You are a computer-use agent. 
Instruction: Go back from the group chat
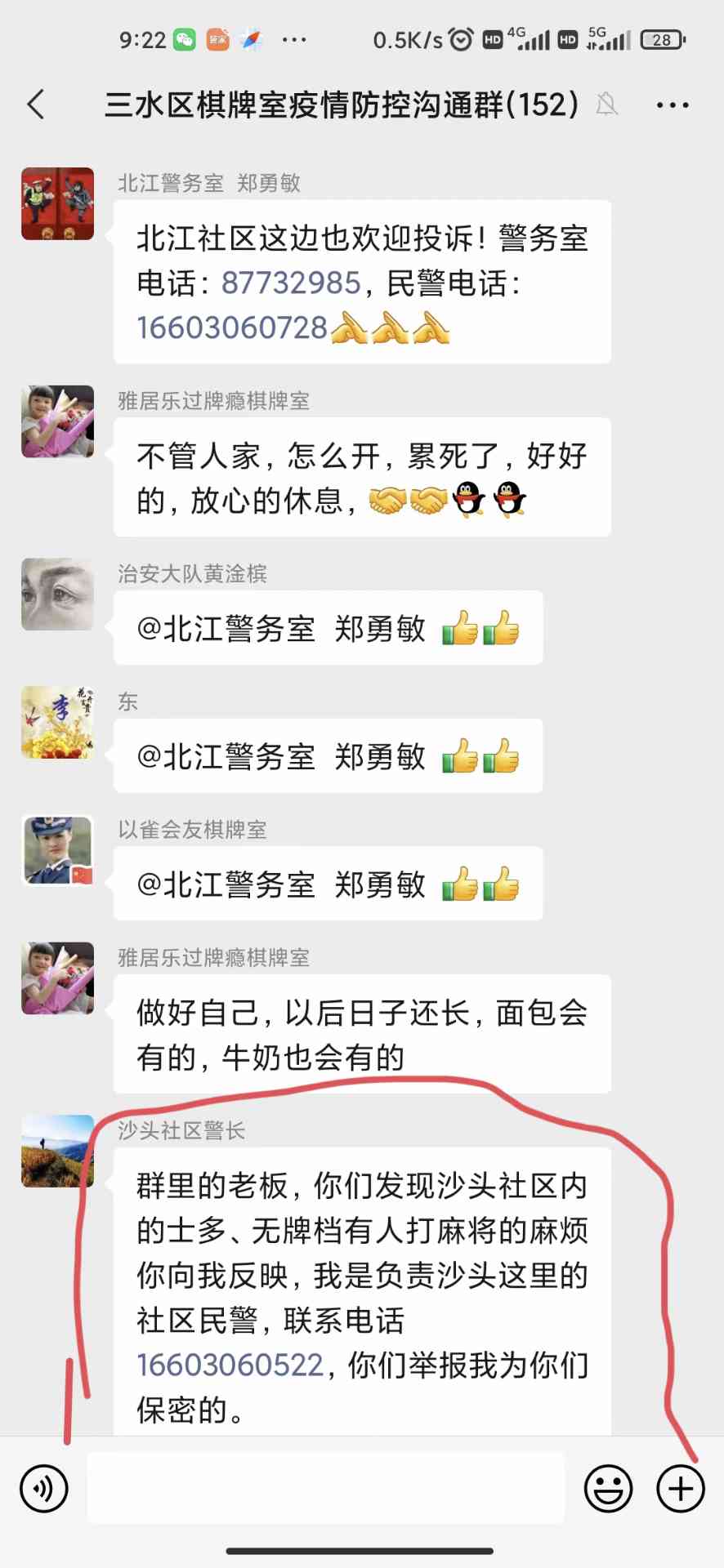tap(36, 105)
